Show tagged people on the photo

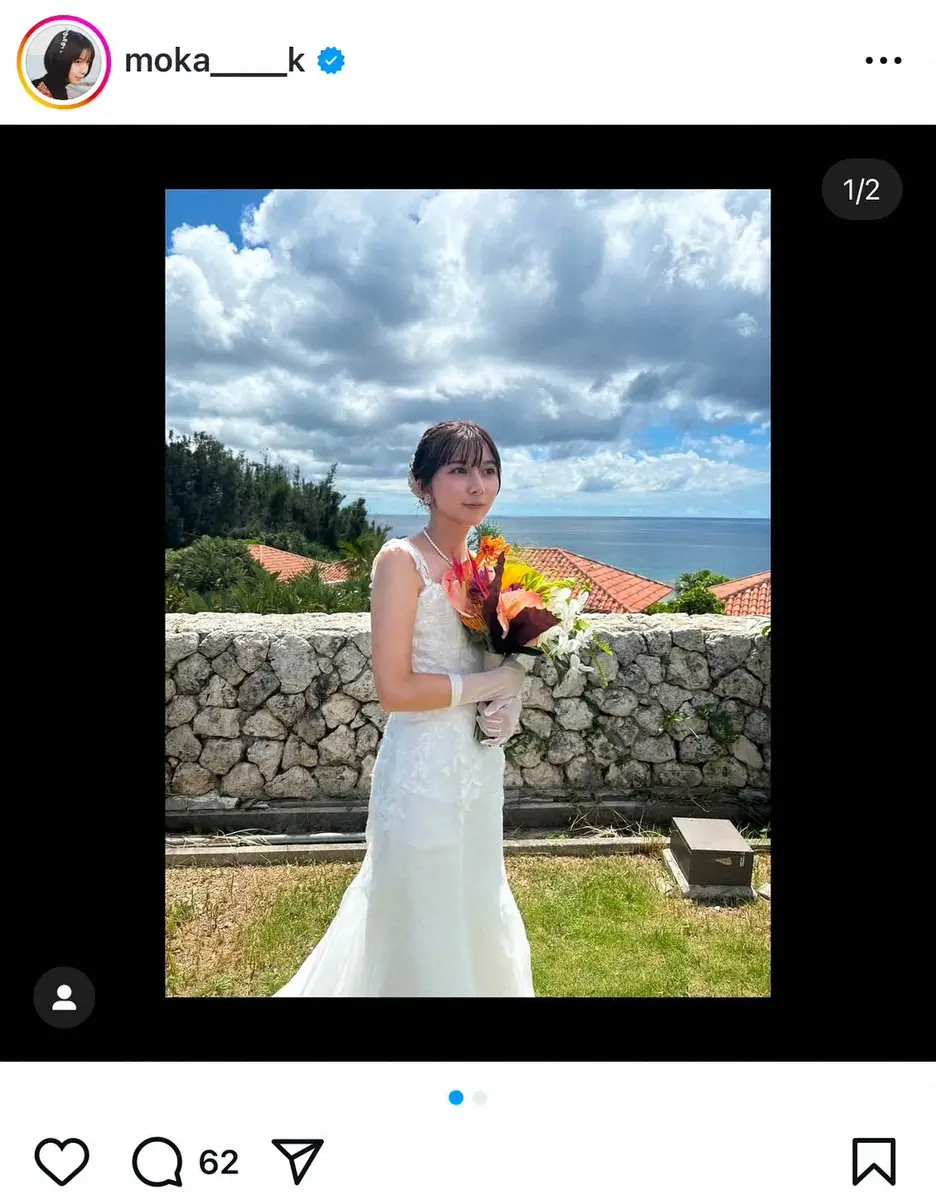tap(64, 997)
